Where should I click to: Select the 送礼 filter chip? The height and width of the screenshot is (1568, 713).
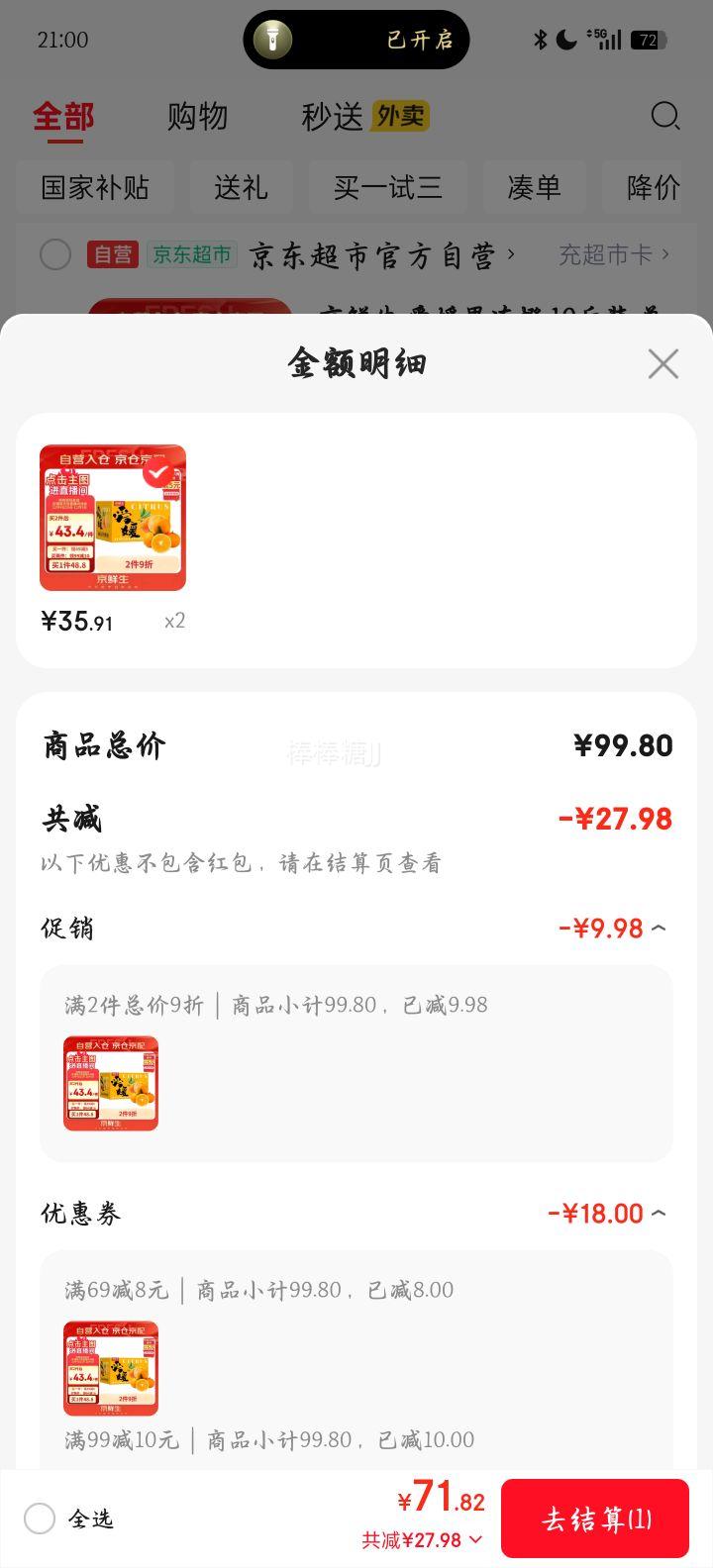click(x=241, y=188)
